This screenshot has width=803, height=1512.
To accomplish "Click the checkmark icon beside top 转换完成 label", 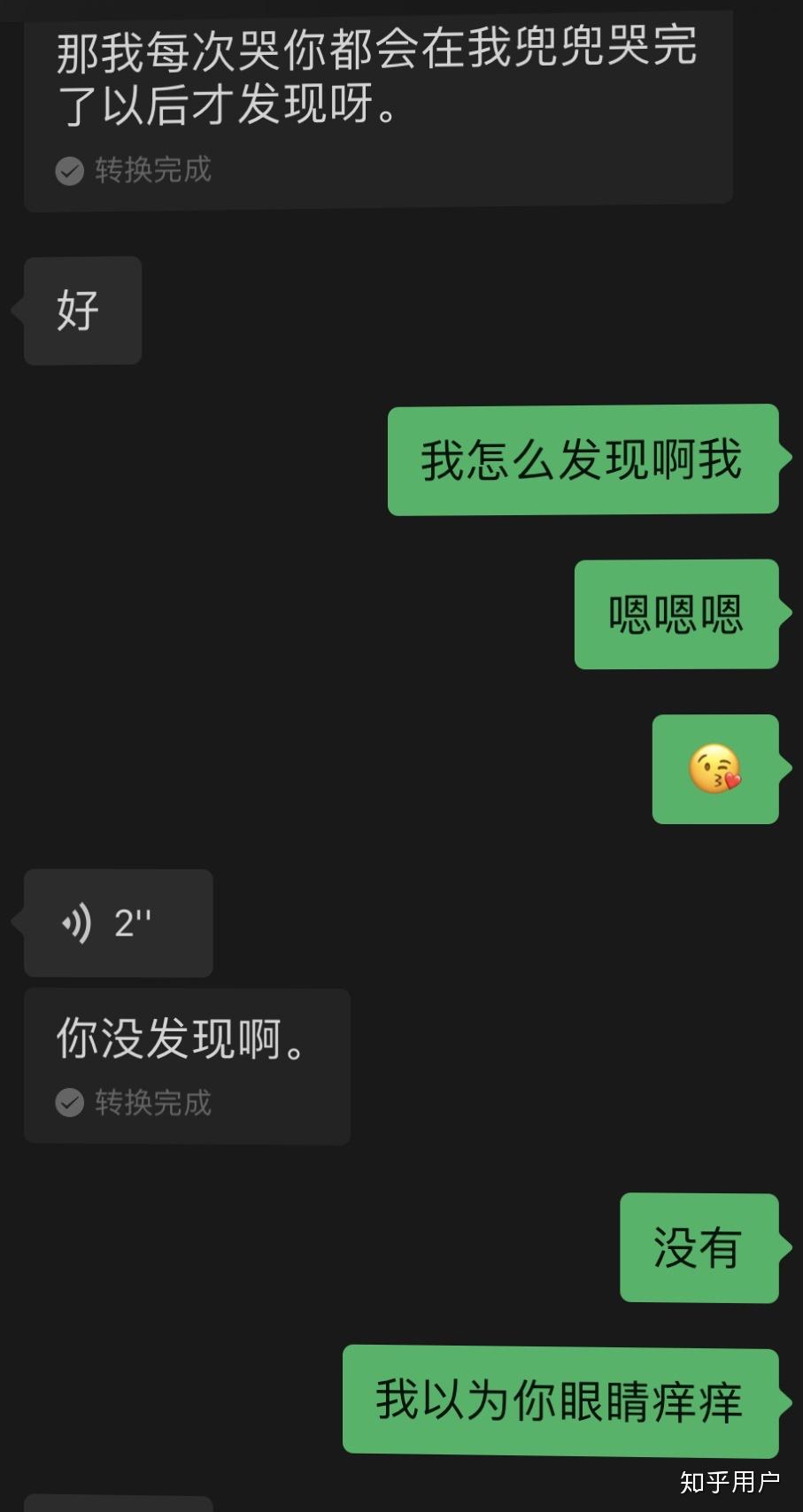I will pyautogui.click(x=70, y=171).
